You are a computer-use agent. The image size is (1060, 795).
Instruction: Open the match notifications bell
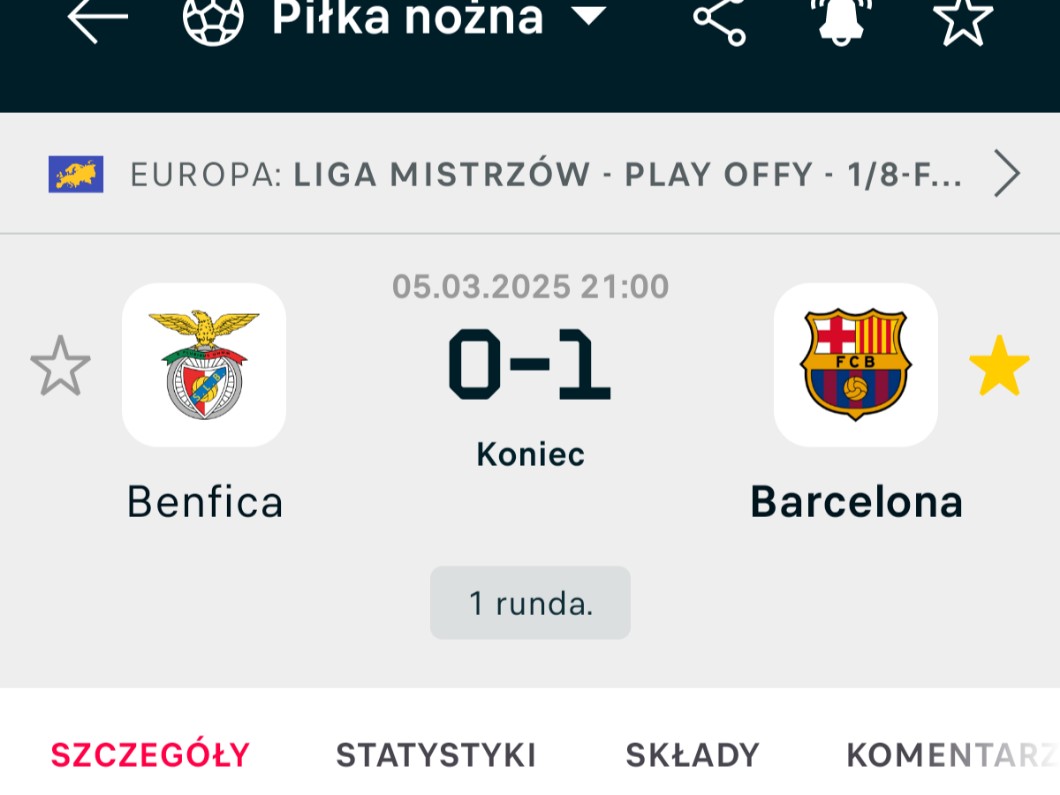point(840,20)
